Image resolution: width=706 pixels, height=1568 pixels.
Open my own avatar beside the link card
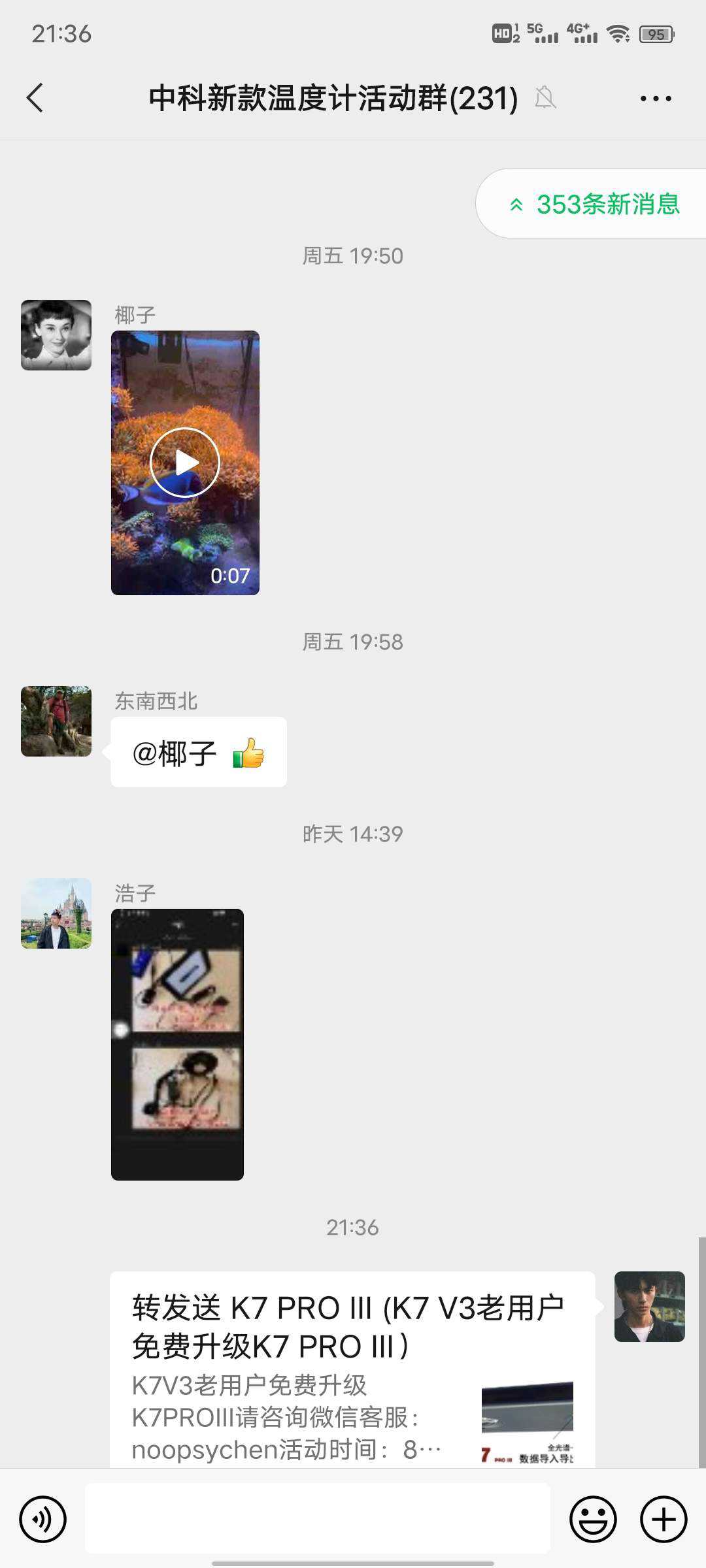coord(649,1307)
